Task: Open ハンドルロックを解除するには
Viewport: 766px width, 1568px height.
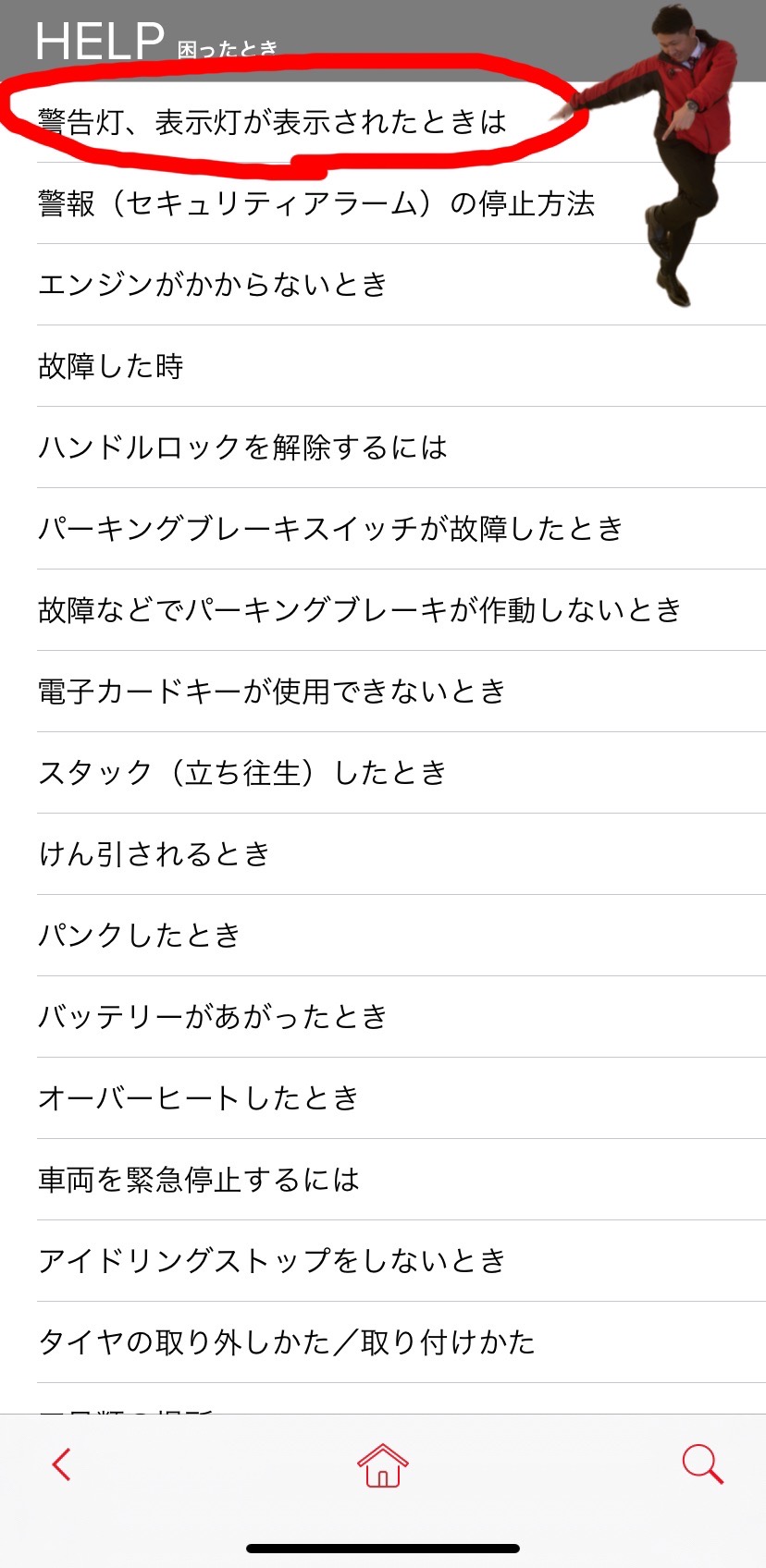Action: click(x=383, y=447)
